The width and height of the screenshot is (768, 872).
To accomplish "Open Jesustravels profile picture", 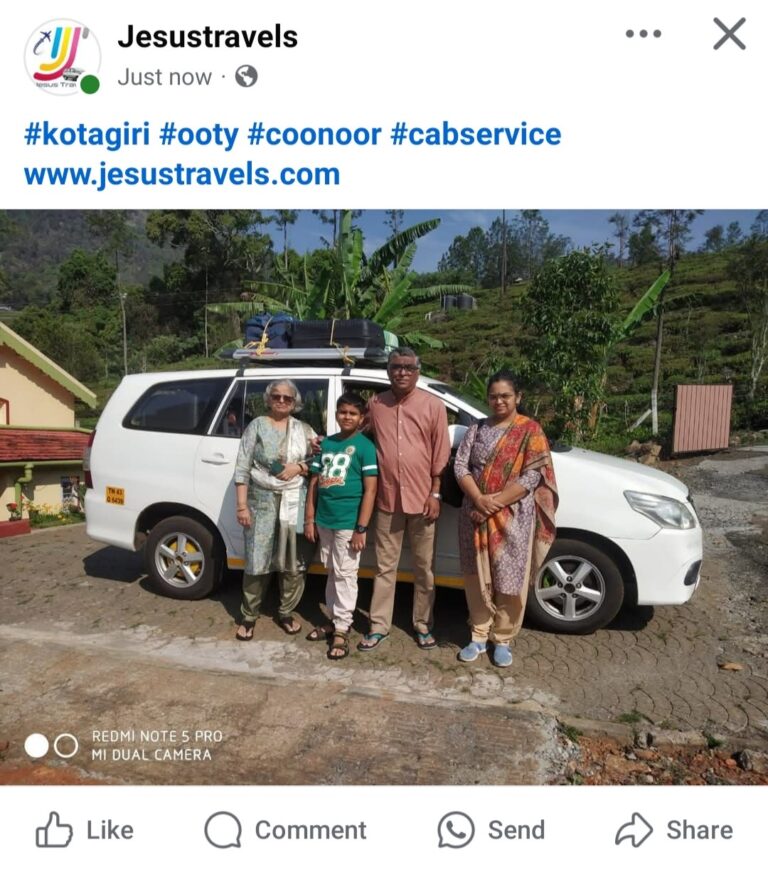I will [62, 56].
